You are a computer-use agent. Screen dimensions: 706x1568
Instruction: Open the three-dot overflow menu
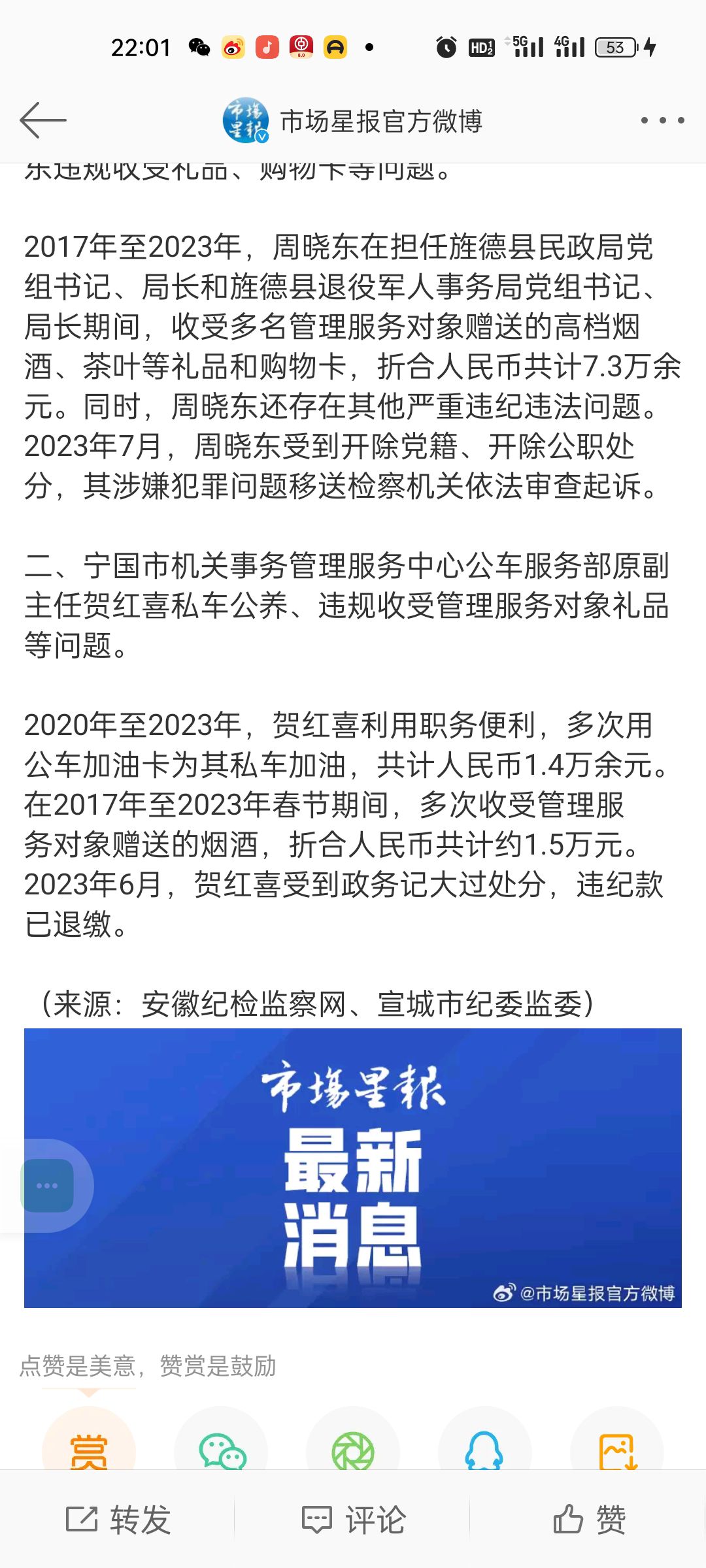pyautogui.click(x=662, y=120)
